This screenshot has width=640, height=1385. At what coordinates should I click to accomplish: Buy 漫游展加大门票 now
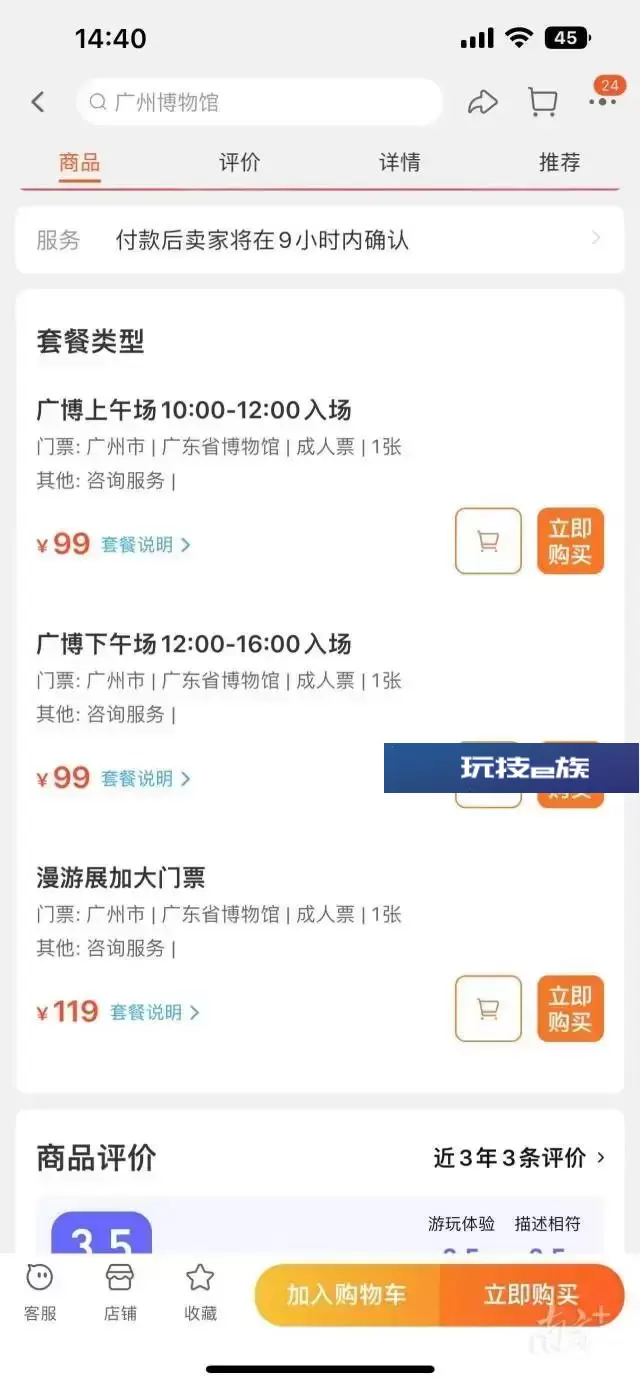(x=570, y=1008)
